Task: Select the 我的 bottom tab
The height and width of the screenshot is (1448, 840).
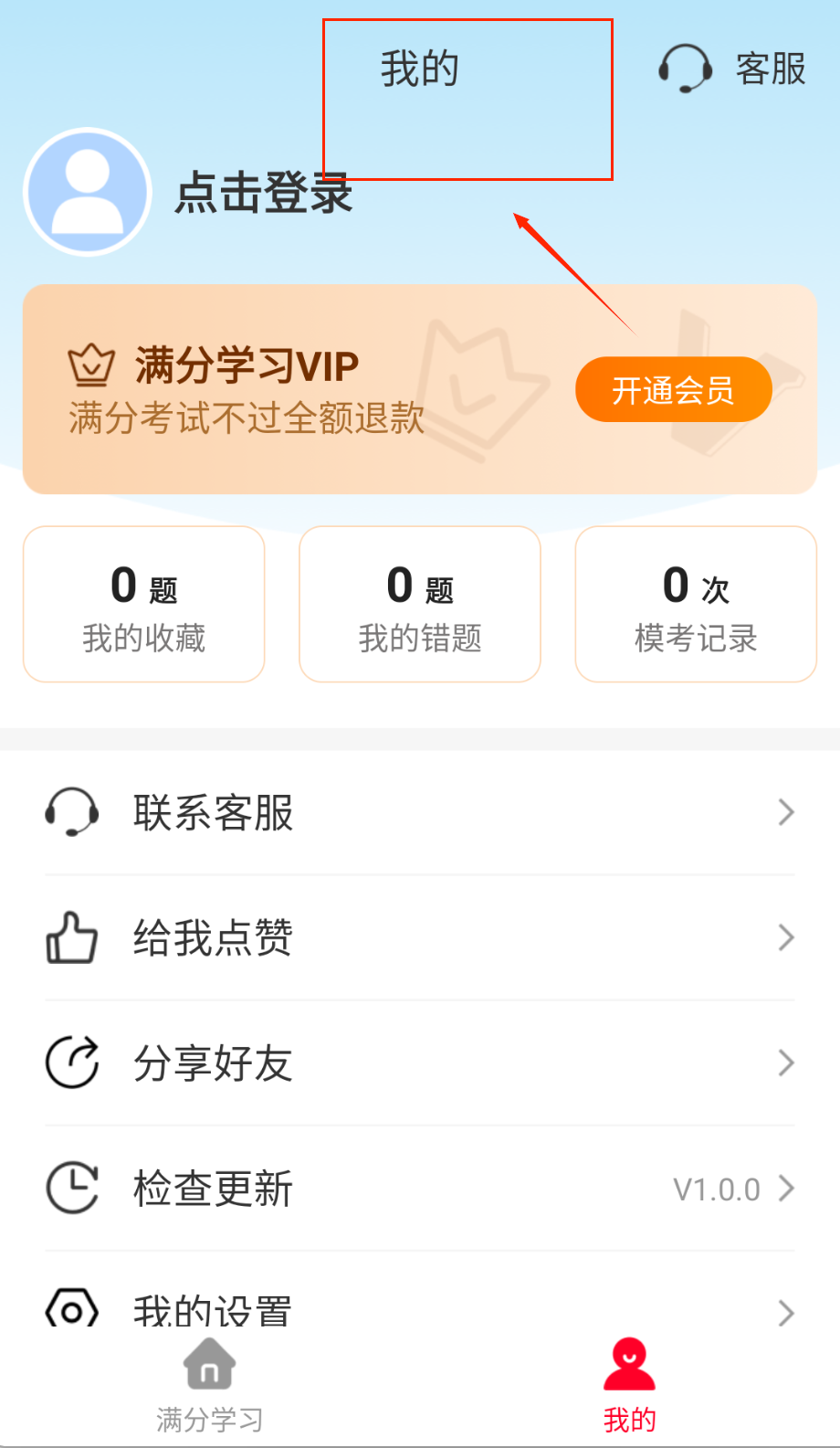Action: (630, 1385)
